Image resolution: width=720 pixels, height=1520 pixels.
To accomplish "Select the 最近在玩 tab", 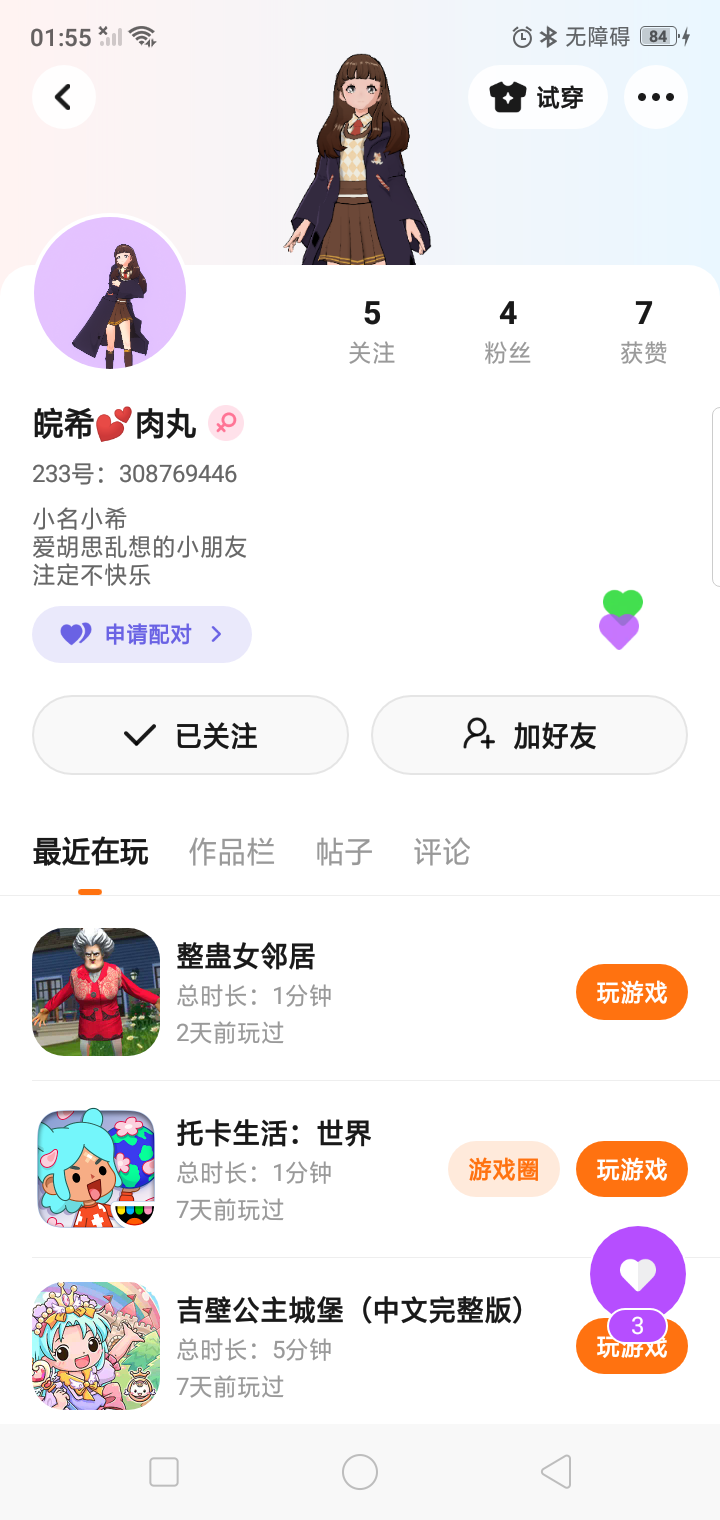I will (x=90, y=852).
